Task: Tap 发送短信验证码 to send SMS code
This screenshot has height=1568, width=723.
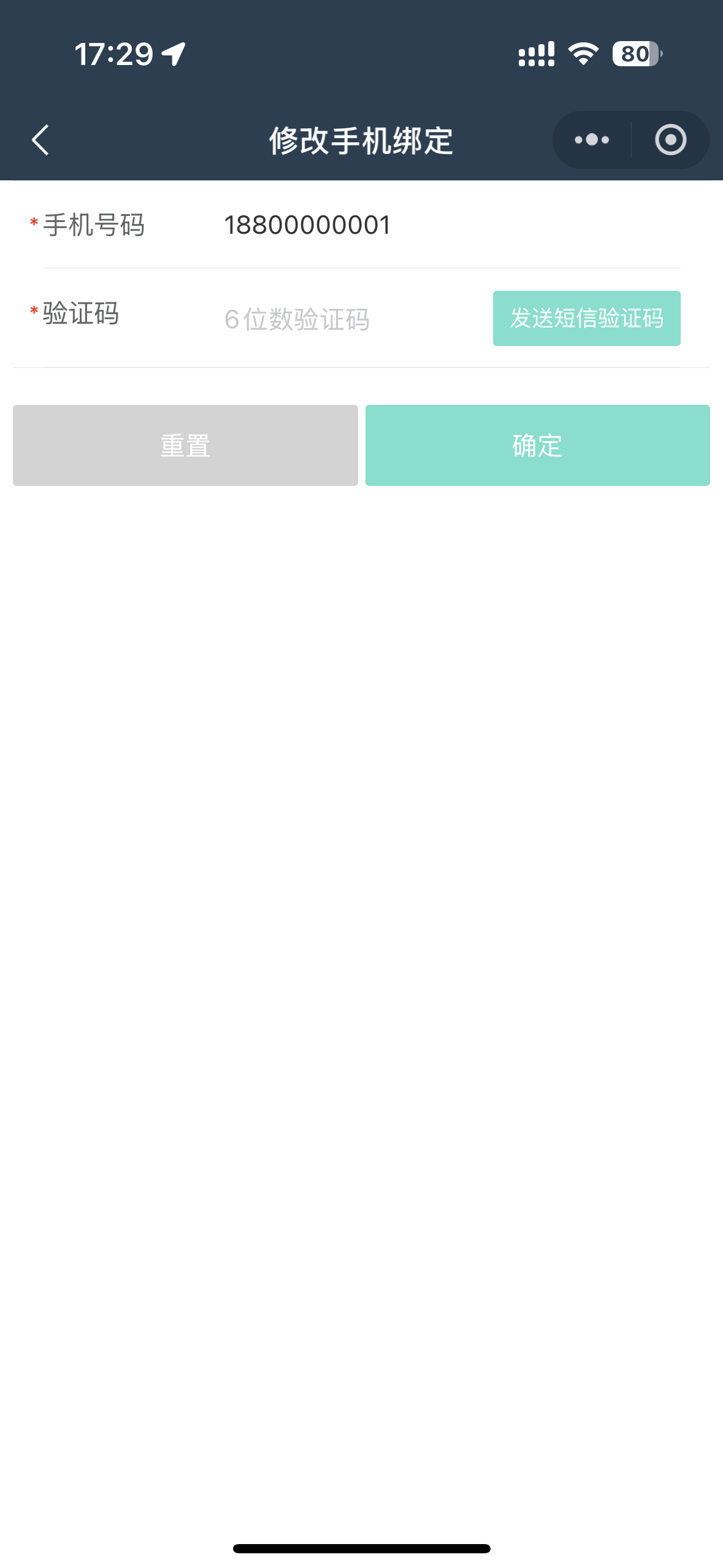Action: [x=586, y=318]
